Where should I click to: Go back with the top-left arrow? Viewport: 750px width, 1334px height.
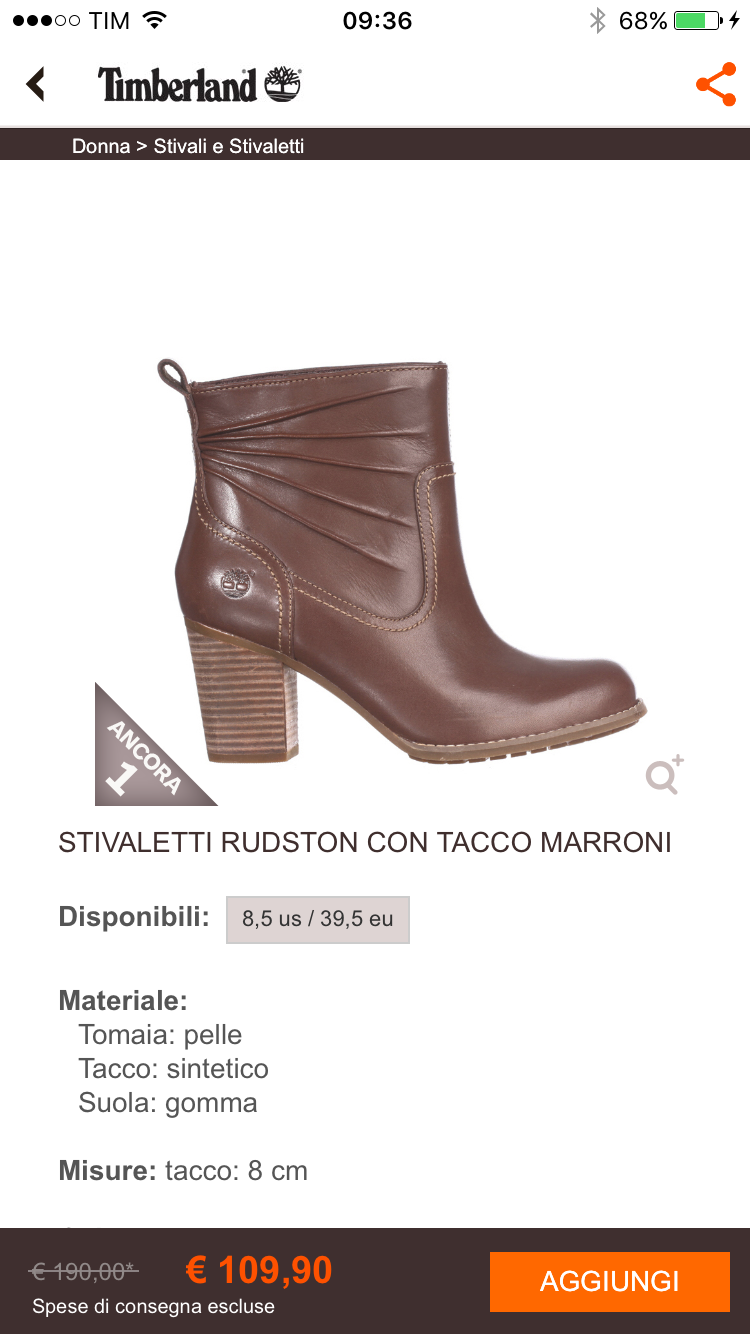(36, 84)
